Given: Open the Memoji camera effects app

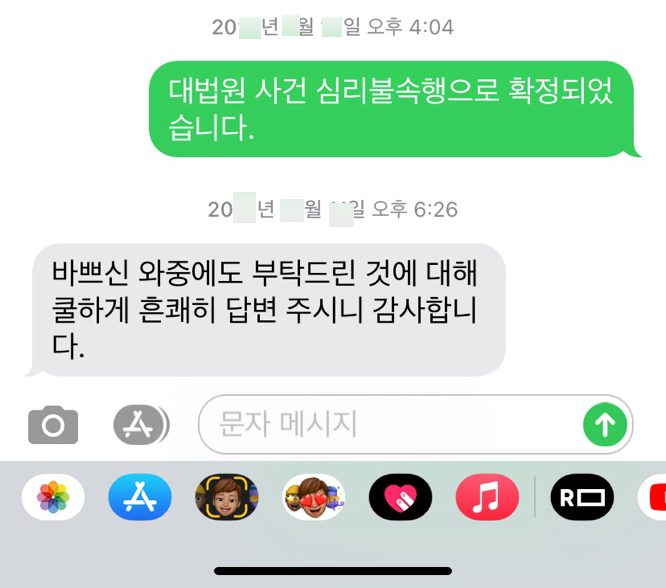Looking at the screenshot, I should coord(226,497).
